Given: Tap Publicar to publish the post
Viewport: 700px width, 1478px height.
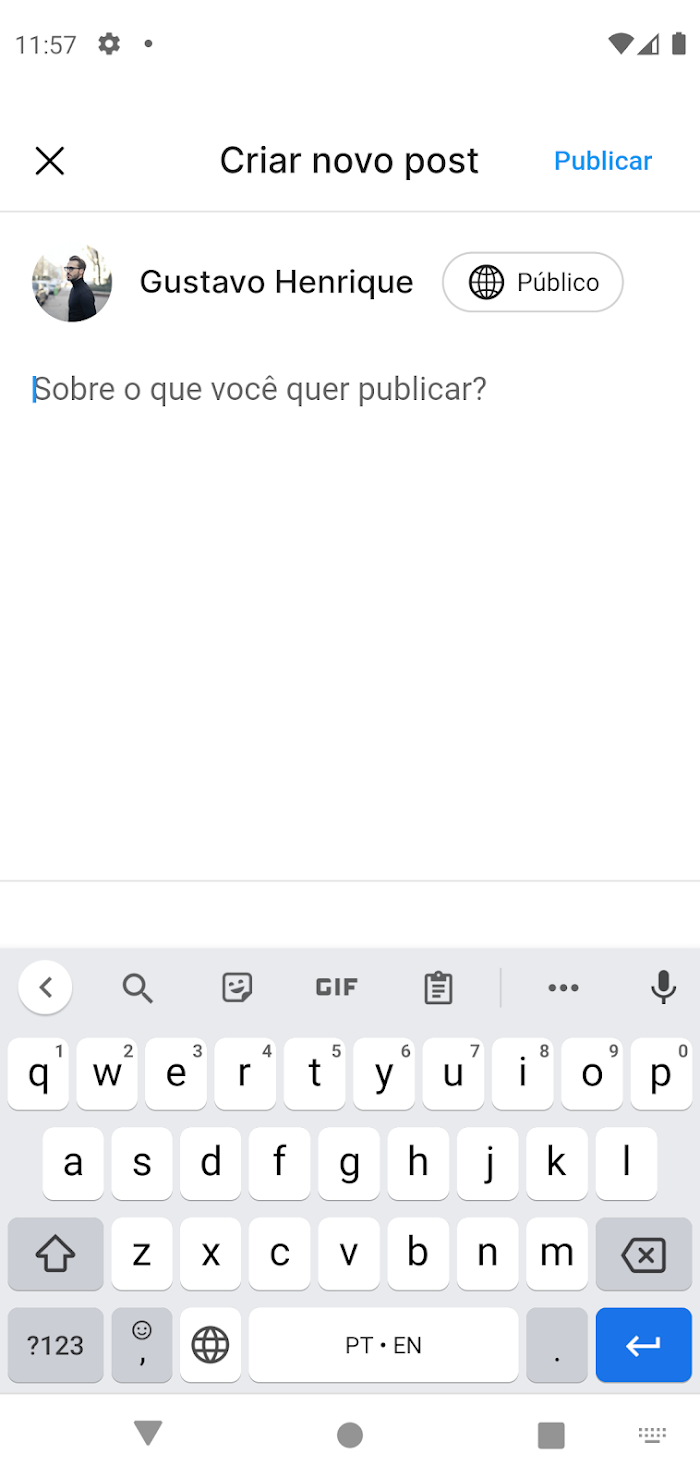Looking at the screenshot, I should tap(603, 161).
